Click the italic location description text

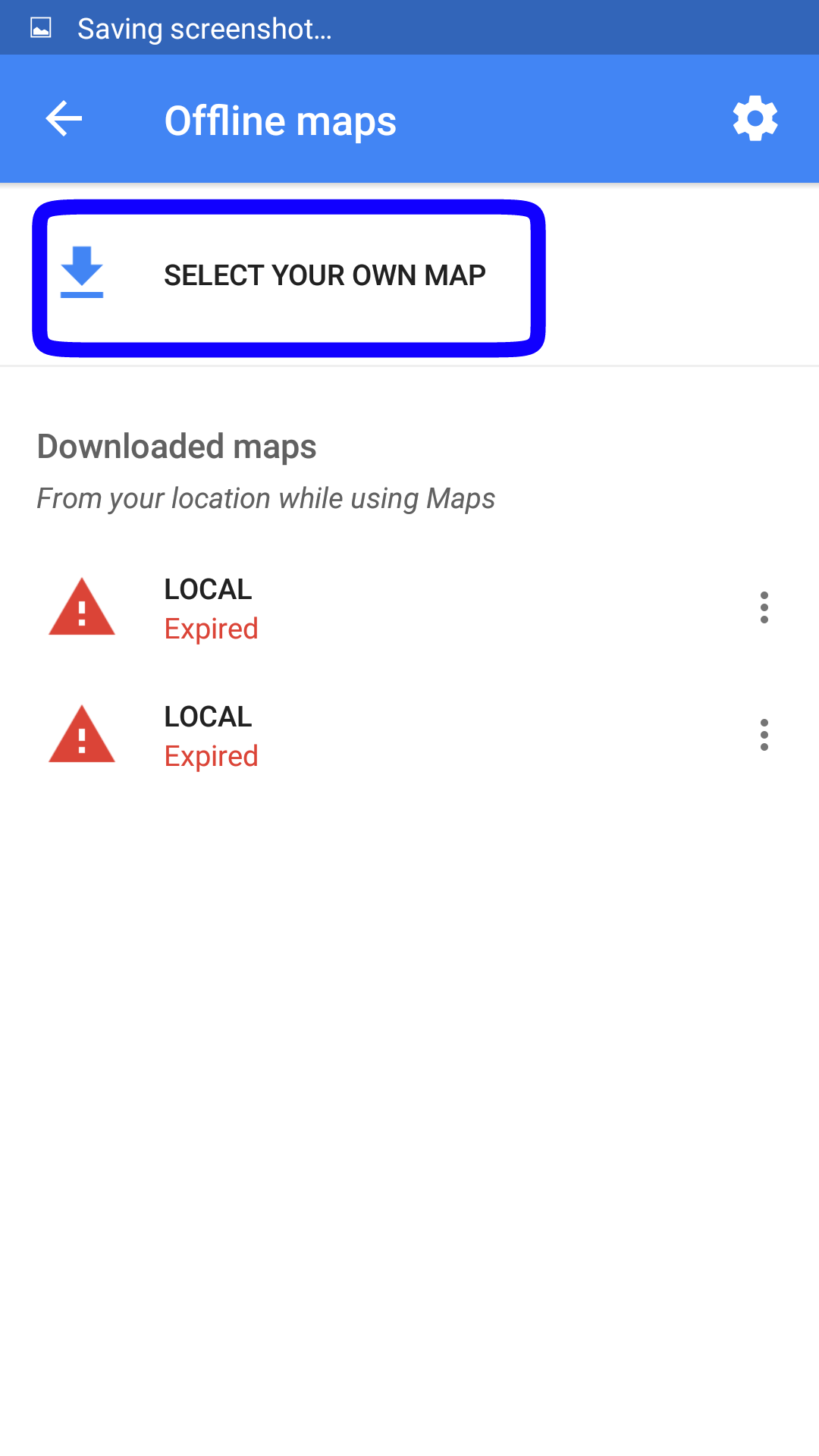click(x=265, y=497)
